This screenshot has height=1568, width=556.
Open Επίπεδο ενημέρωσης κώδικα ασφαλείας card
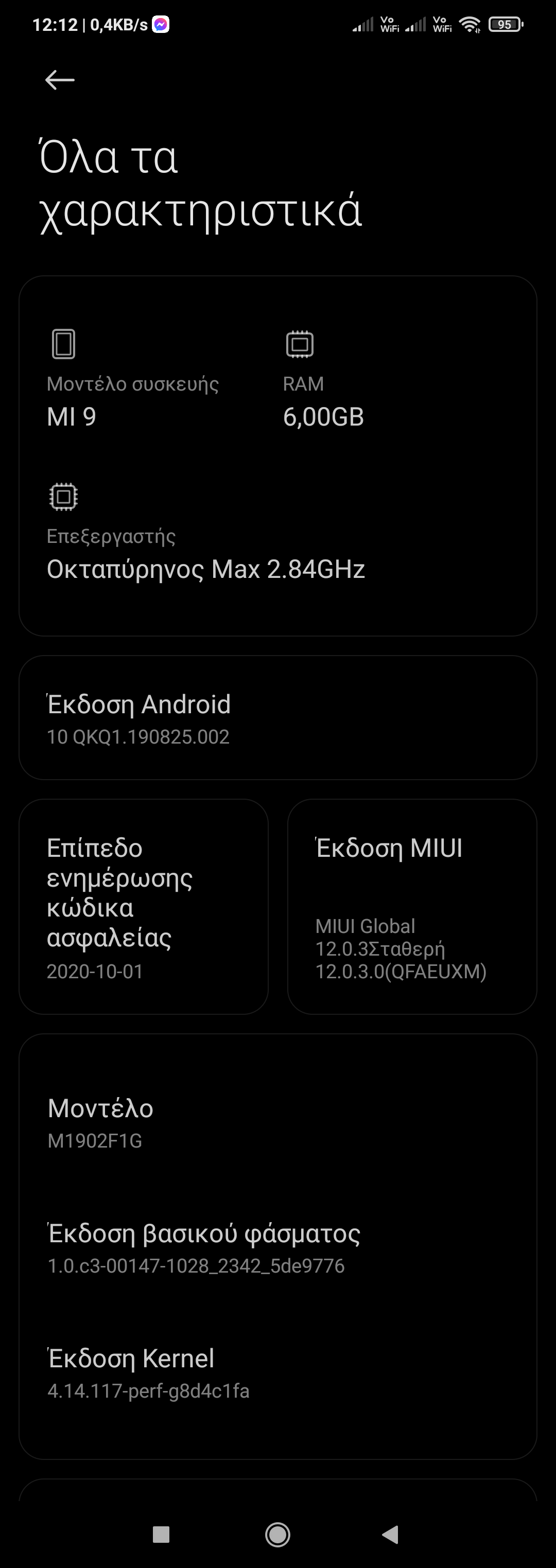(144, 906)
